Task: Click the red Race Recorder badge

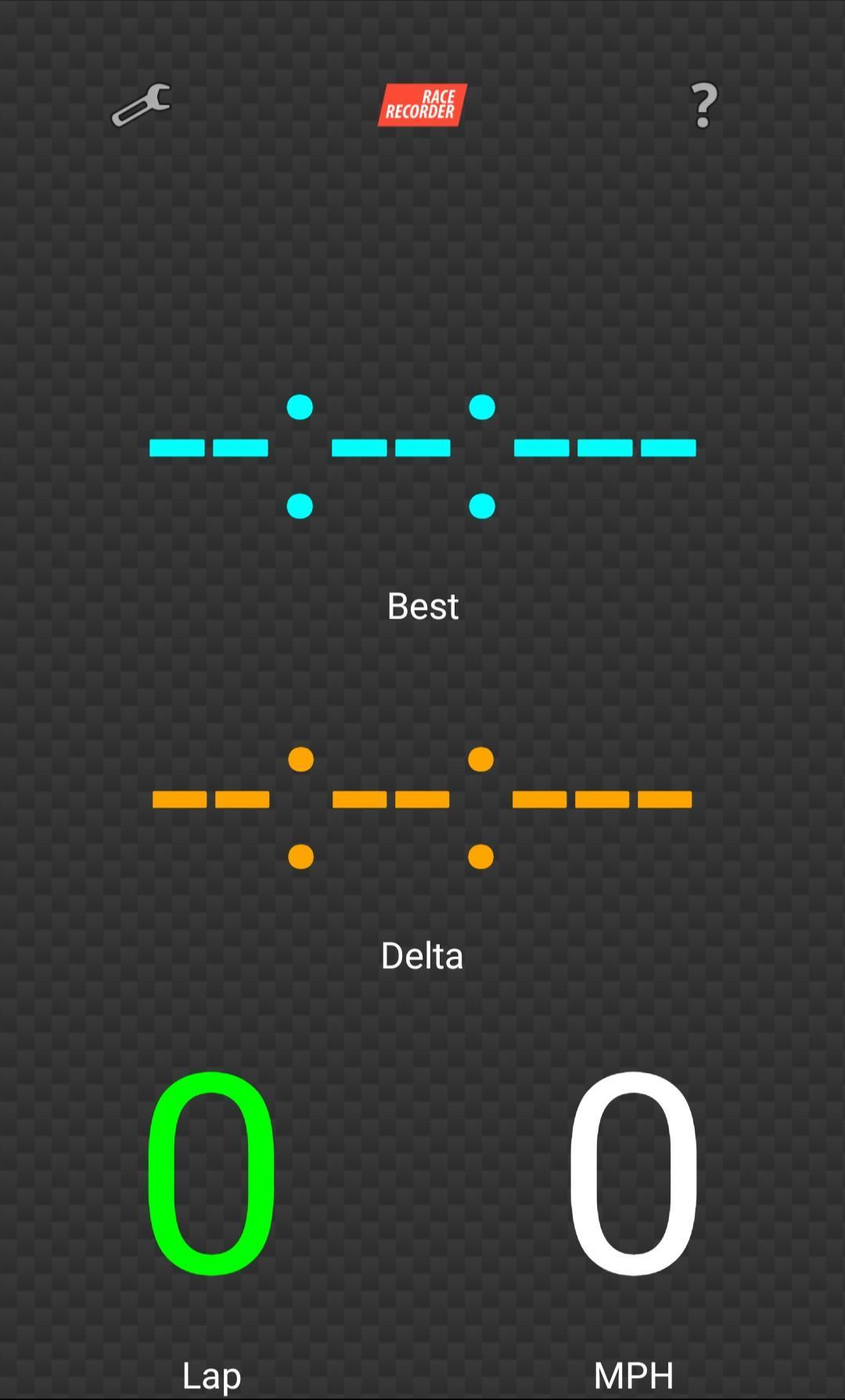Action: pyautogui.click(x=422, y=104)
